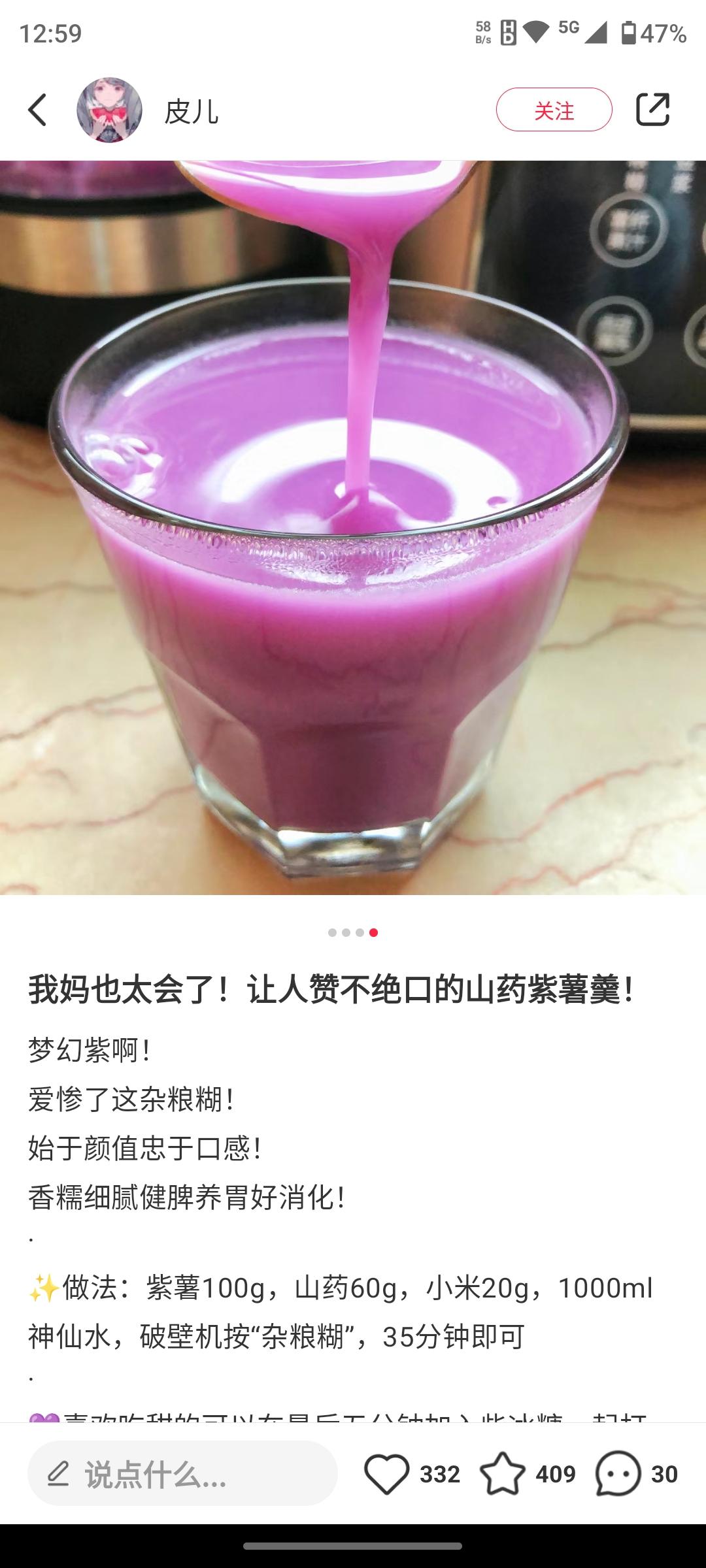Open the comments bubble icon

tap(618, 1474)
